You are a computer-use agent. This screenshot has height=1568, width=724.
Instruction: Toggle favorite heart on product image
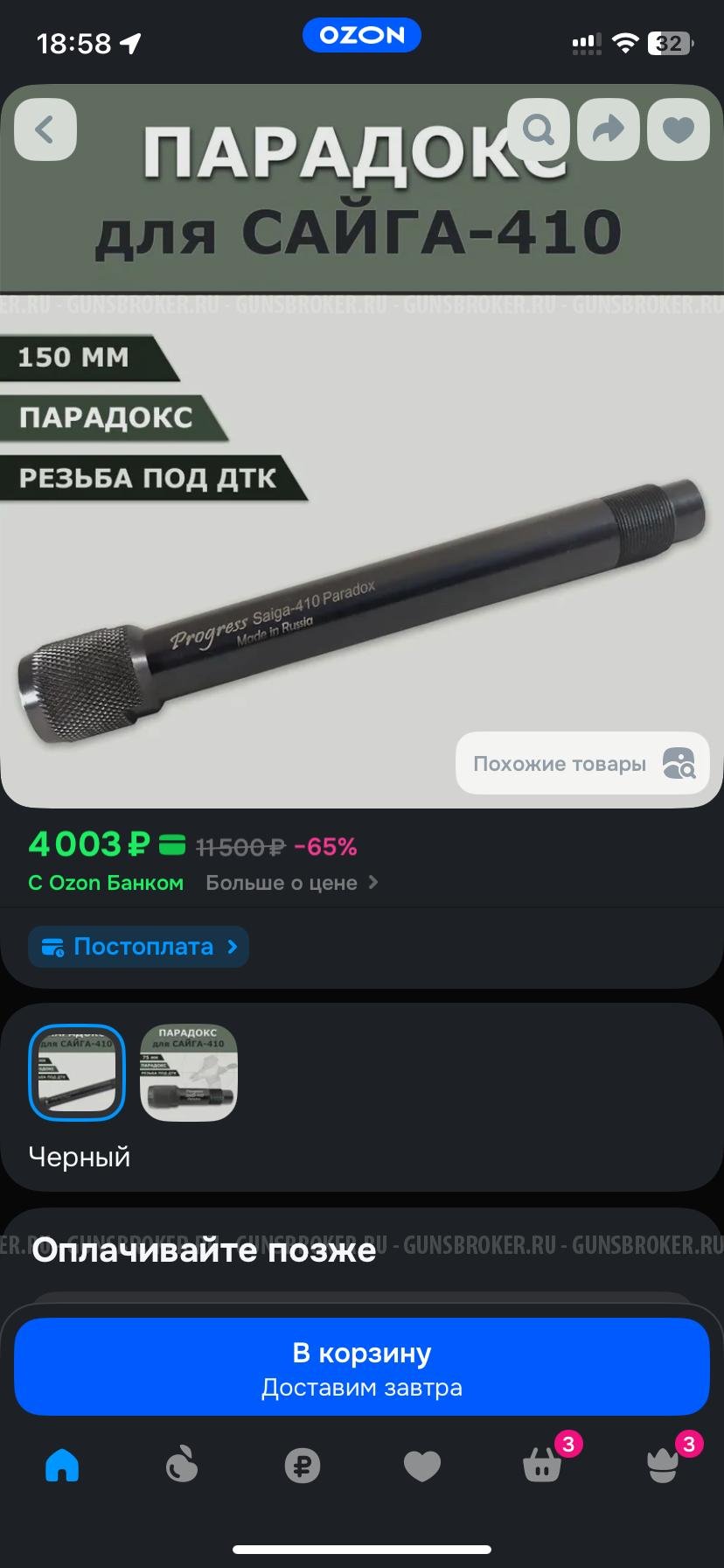[679, 129]
